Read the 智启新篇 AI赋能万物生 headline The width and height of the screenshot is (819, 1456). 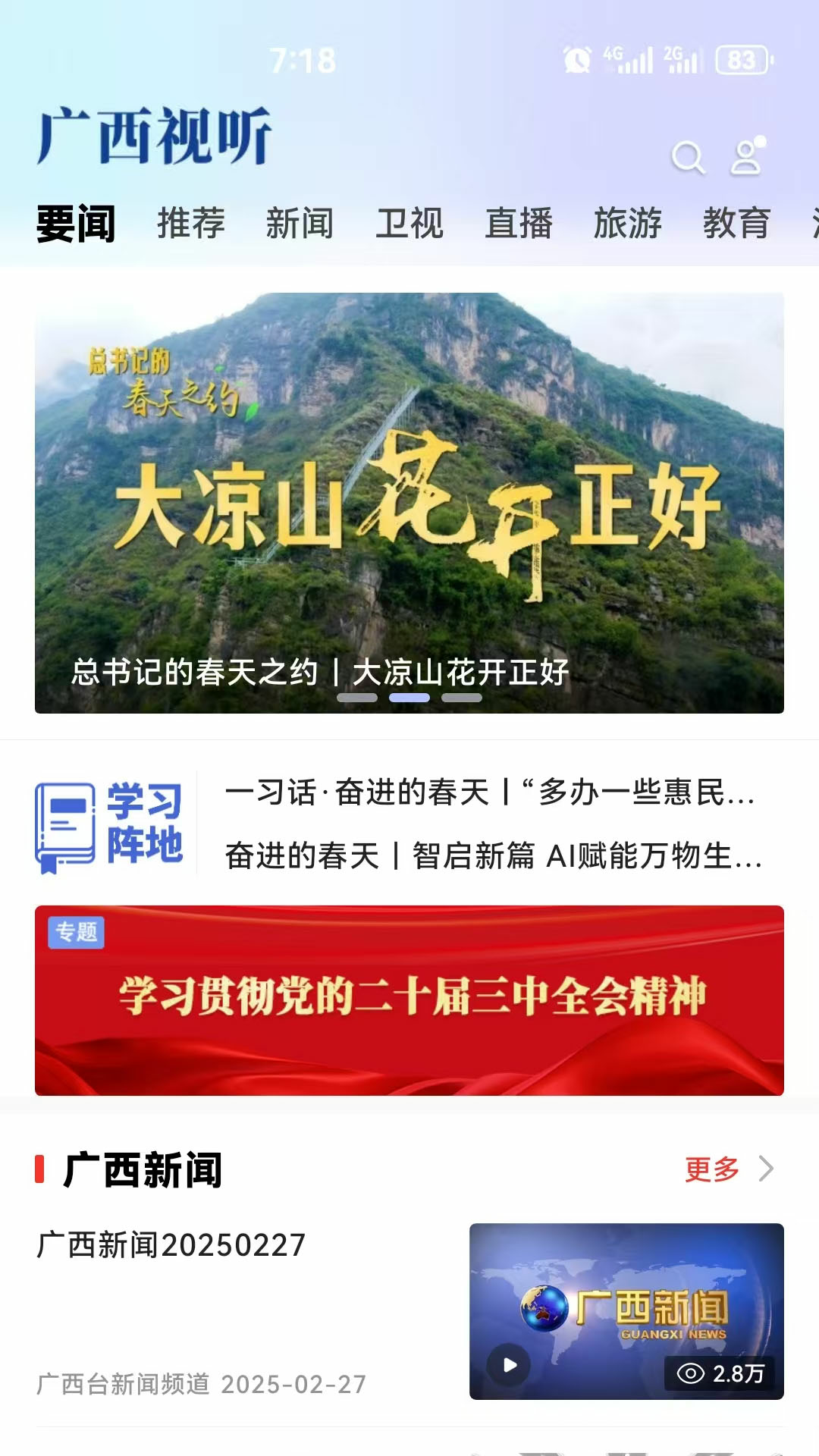[493, 856]
